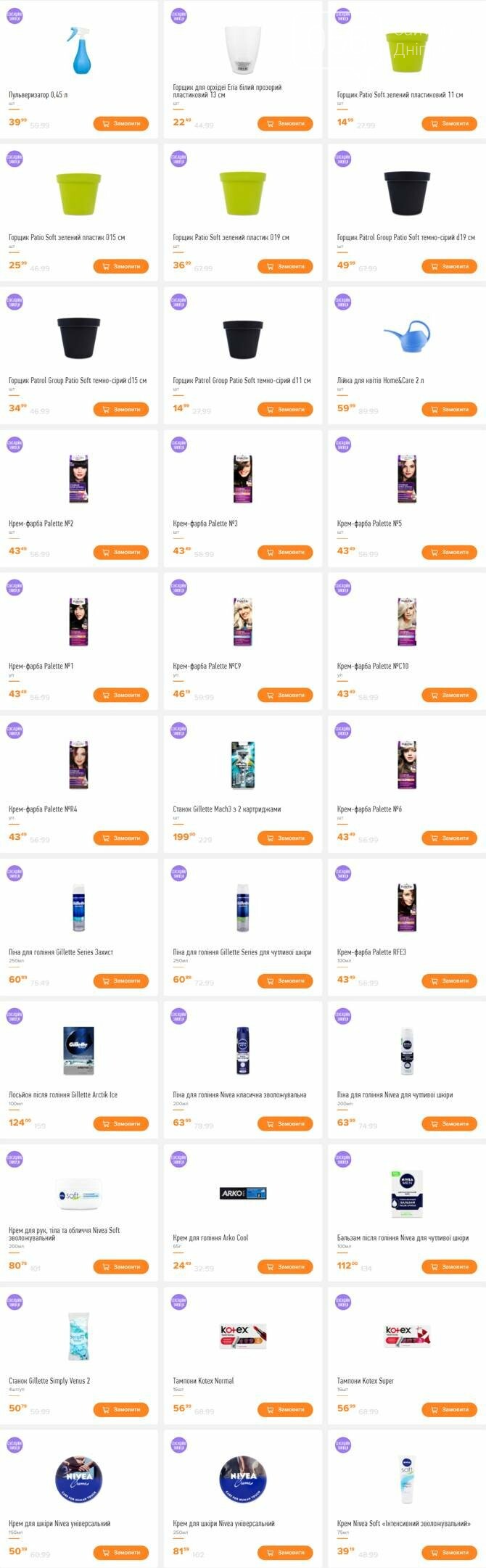View Піна для гоління Gillette Series Захист
Screen dimensions: 486x1568
(78, 907)
